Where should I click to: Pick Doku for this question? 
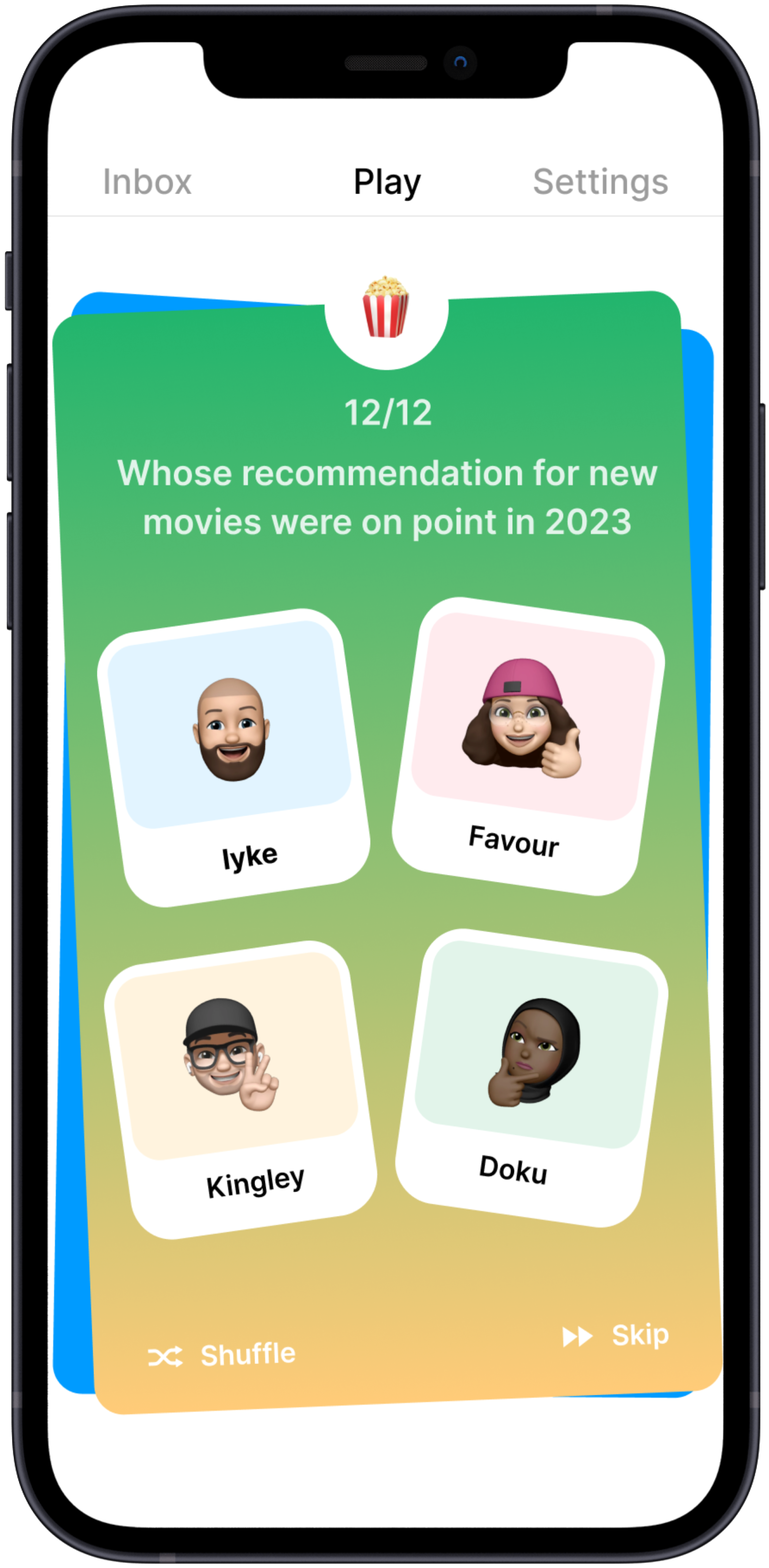point(532,1078)
